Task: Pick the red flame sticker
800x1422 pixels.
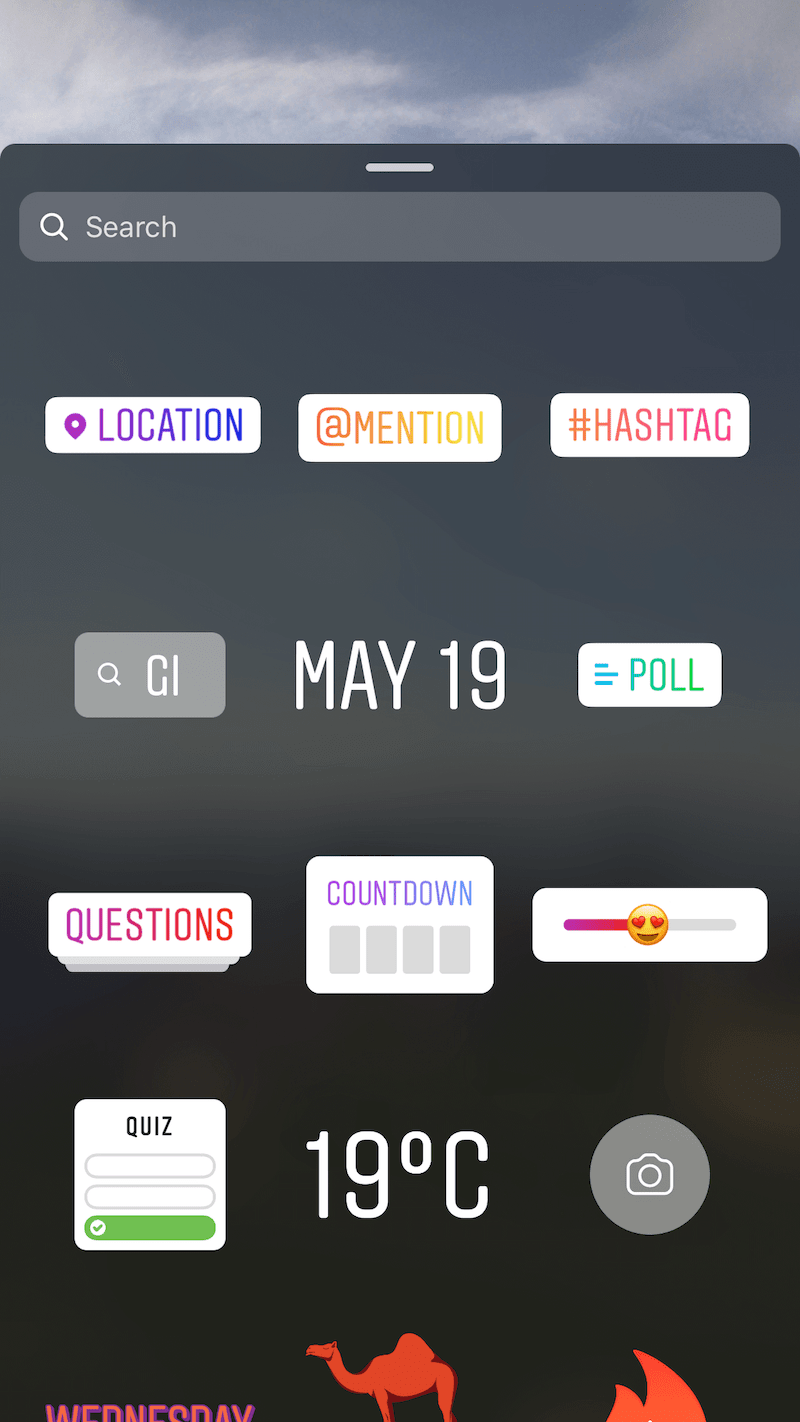Action: click(x=650, y=1386)
